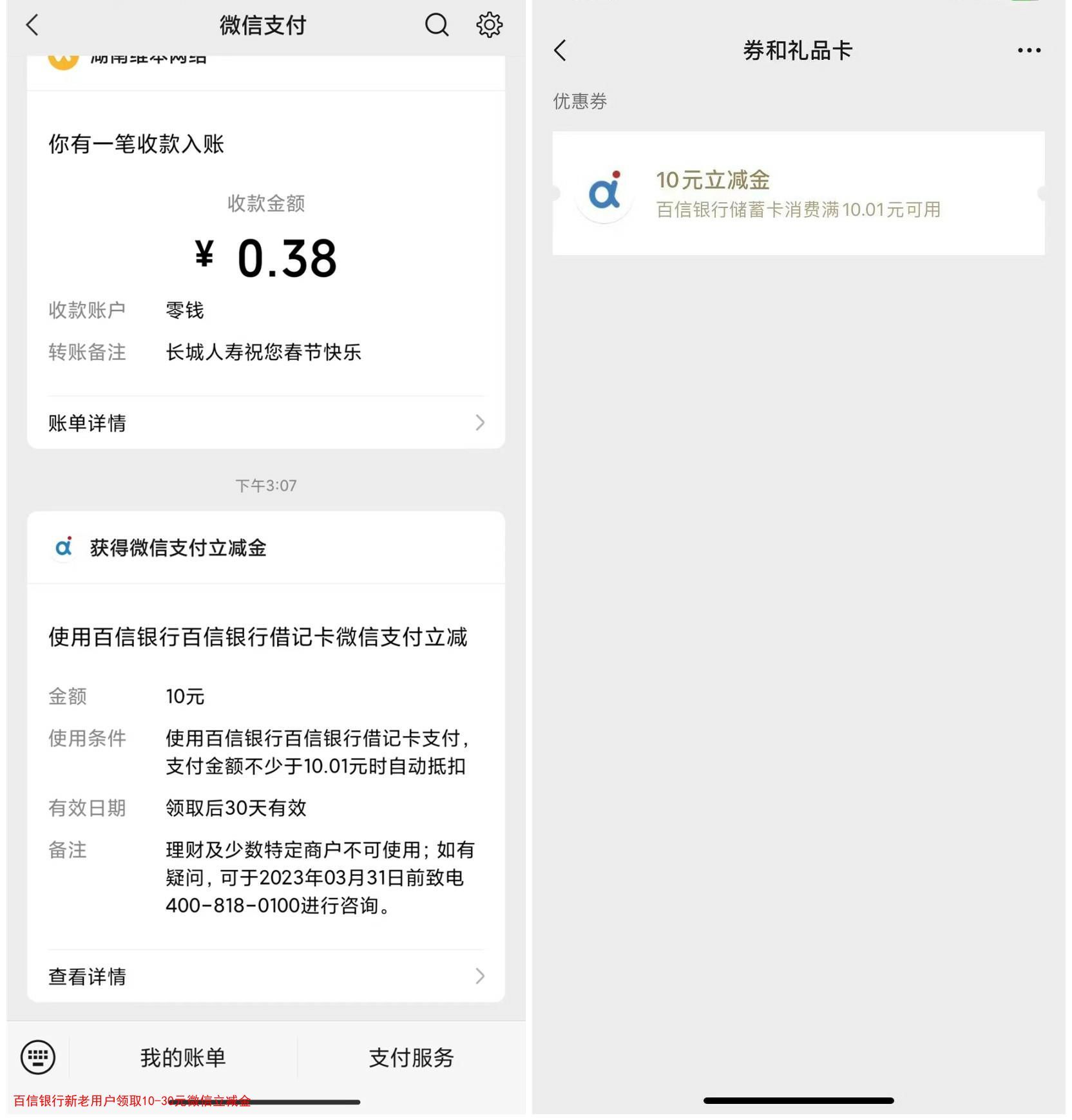This screenshot has width=1072, height=1120.
Task: View 查看详情 for the 立减金 message
Action: click(x=265, y=976)
